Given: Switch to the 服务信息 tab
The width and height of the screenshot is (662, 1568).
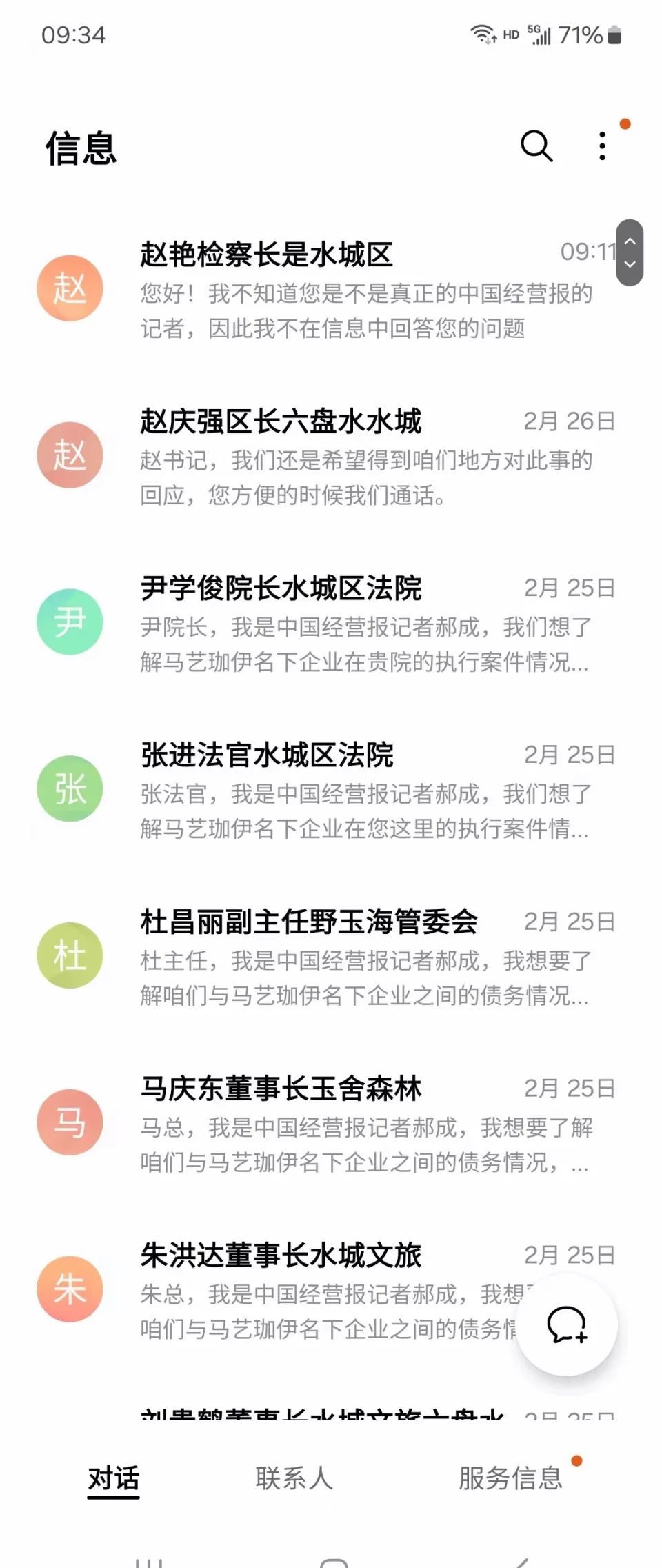Looking at the screenshot, I should 510,1478.
